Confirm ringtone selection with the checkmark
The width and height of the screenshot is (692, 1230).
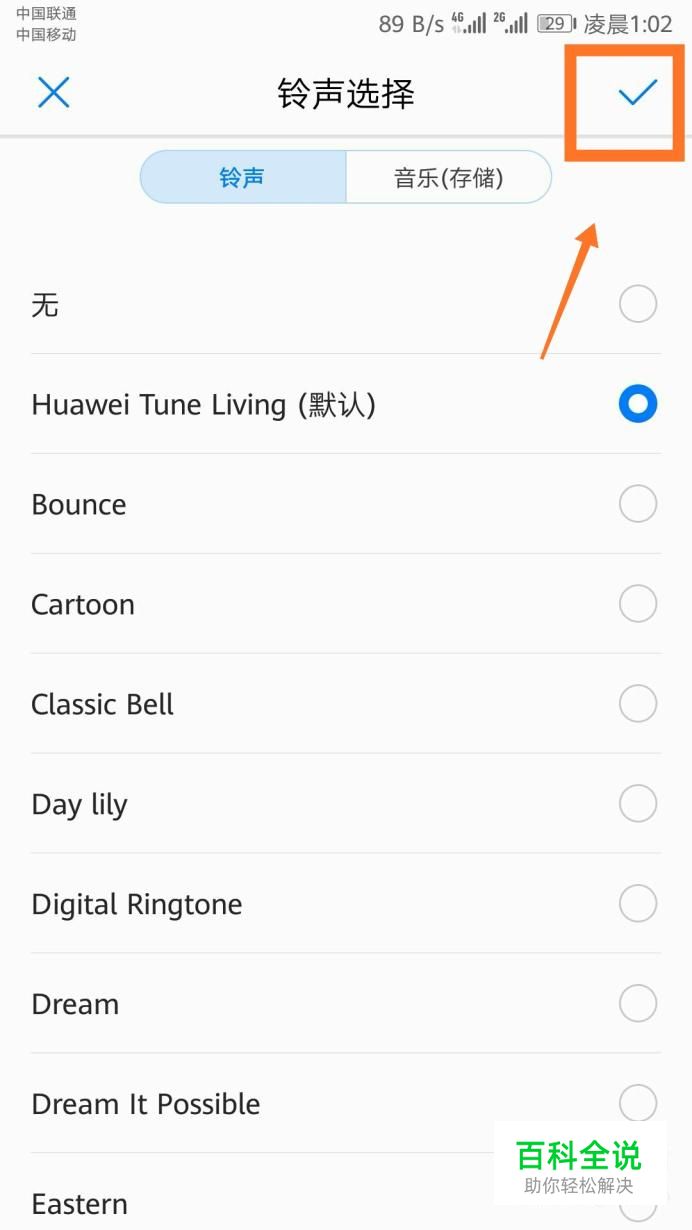tap(637, 93)
